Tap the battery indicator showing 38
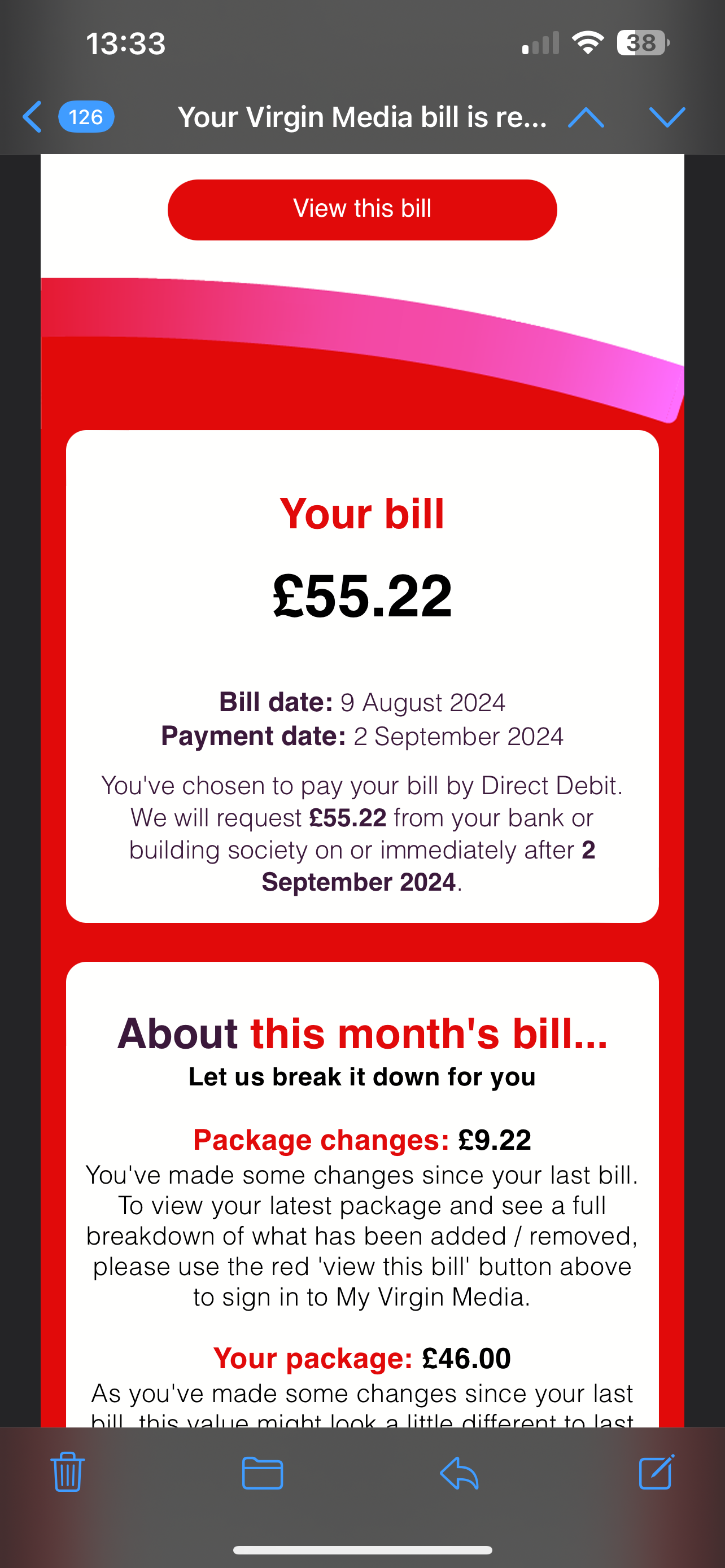The width and height of the screenshot is (725, 1568). 637,42
